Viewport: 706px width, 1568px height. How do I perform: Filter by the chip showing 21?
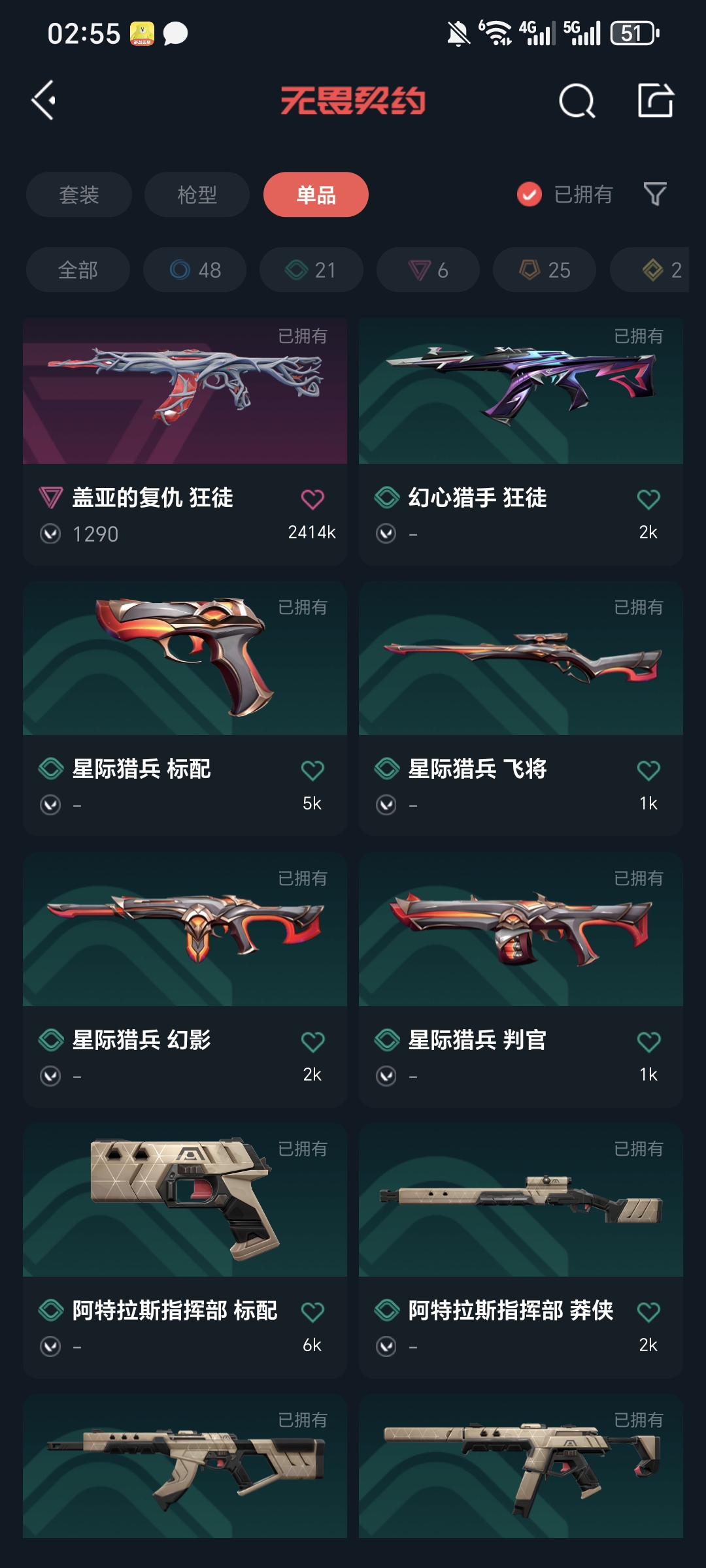[x=311, y=270]
